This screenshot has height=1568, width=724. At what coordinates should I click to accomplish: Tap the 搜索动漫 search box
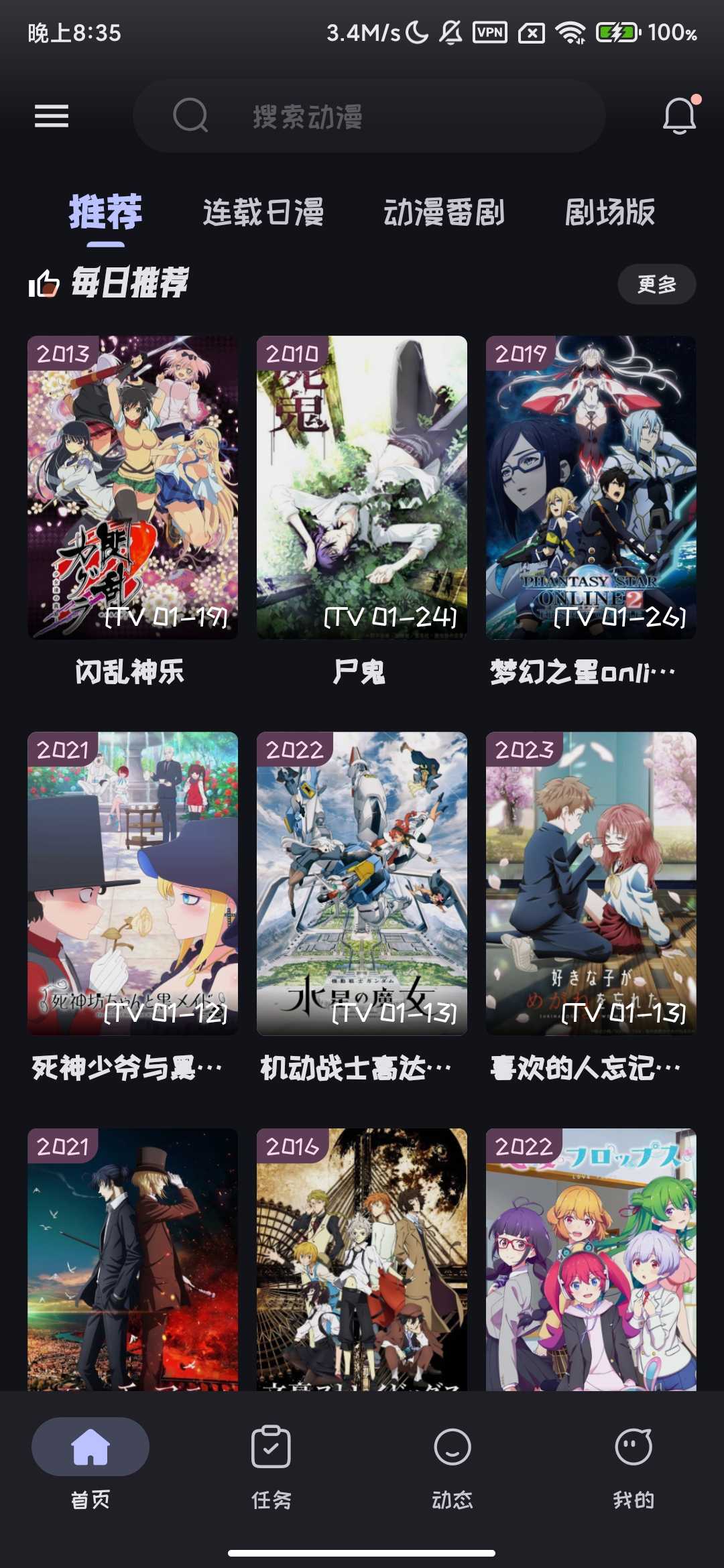coord(369,116)
